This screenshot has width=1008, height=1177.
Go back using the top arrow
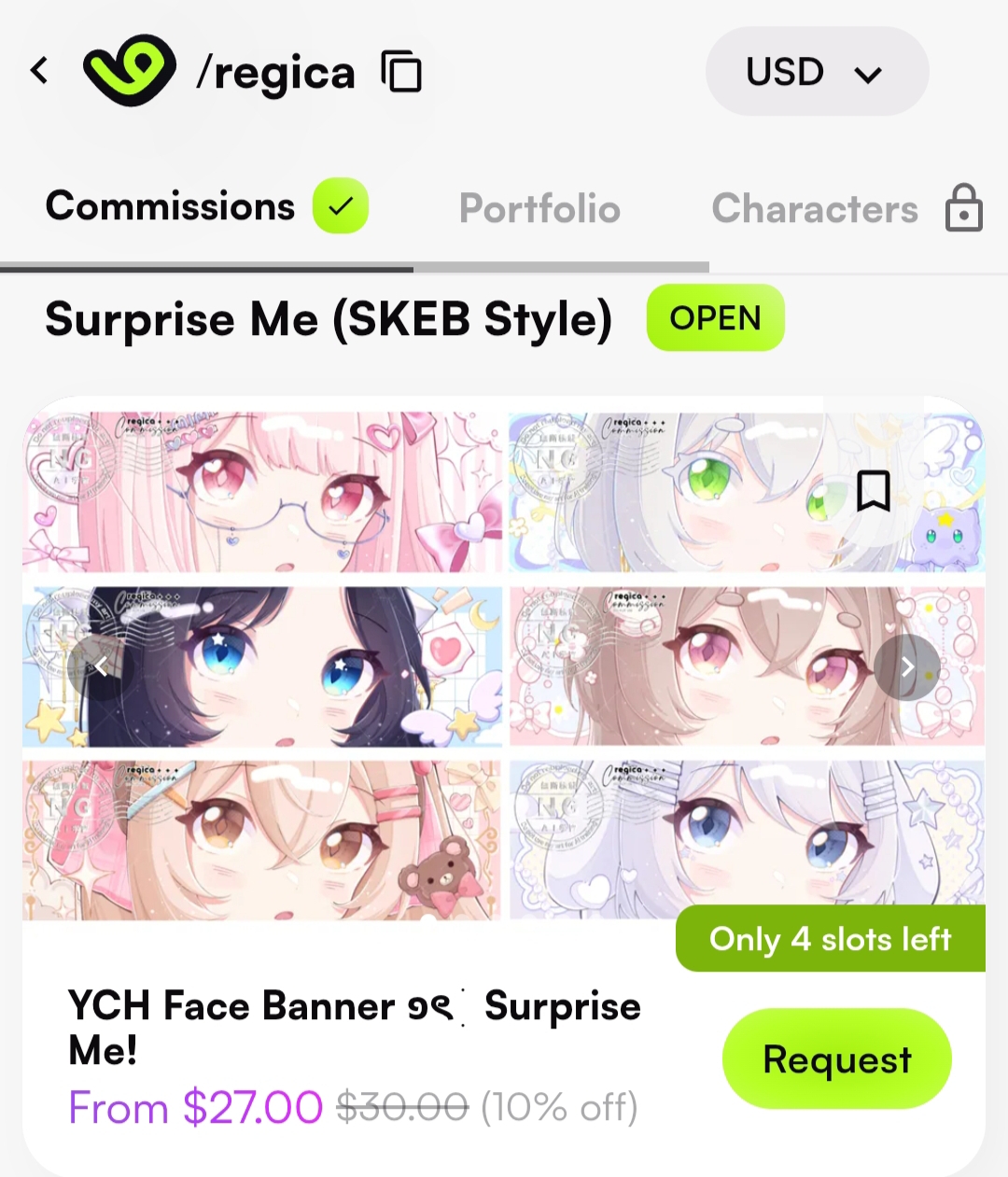39,71
